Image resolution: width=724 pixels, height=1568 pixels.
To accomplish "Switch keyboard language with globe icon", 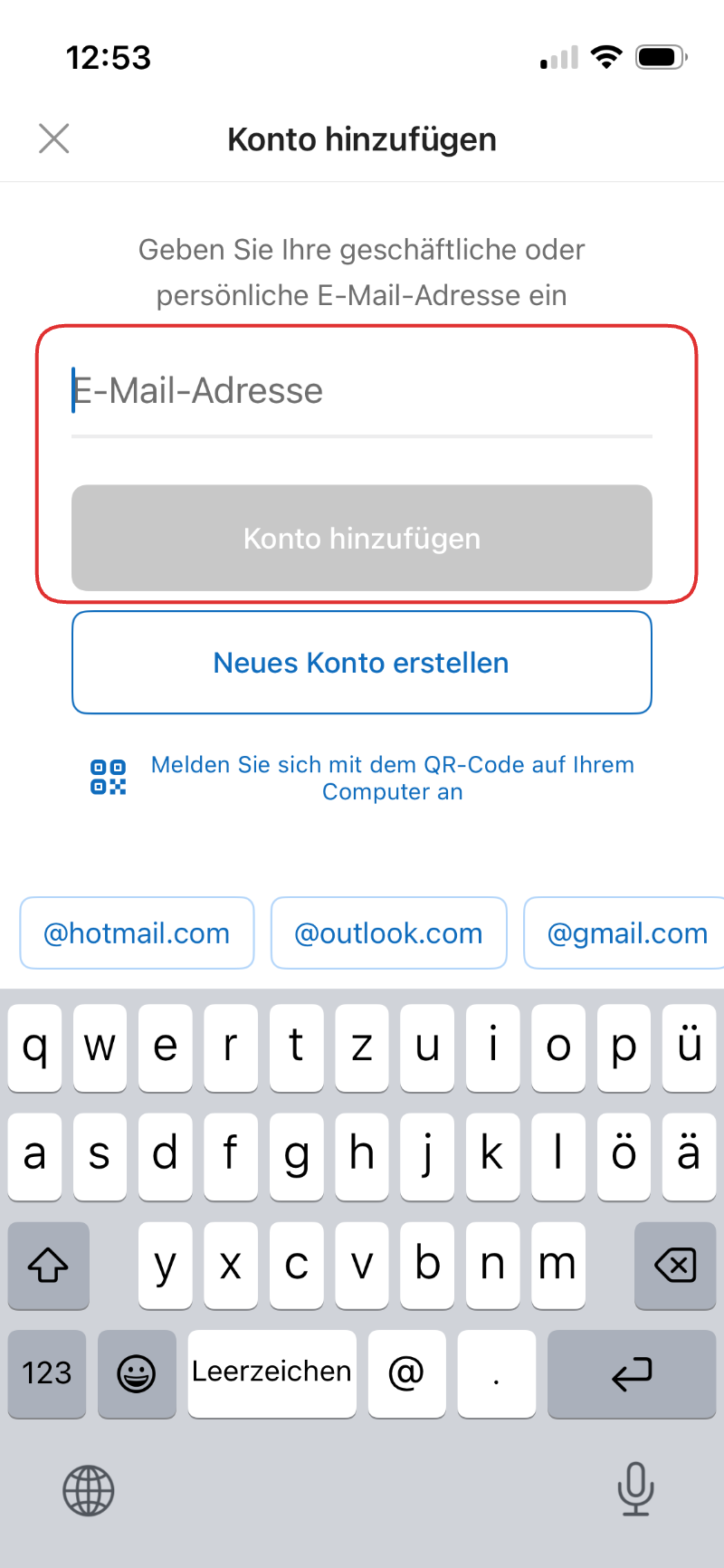I will coord(89,1490).
